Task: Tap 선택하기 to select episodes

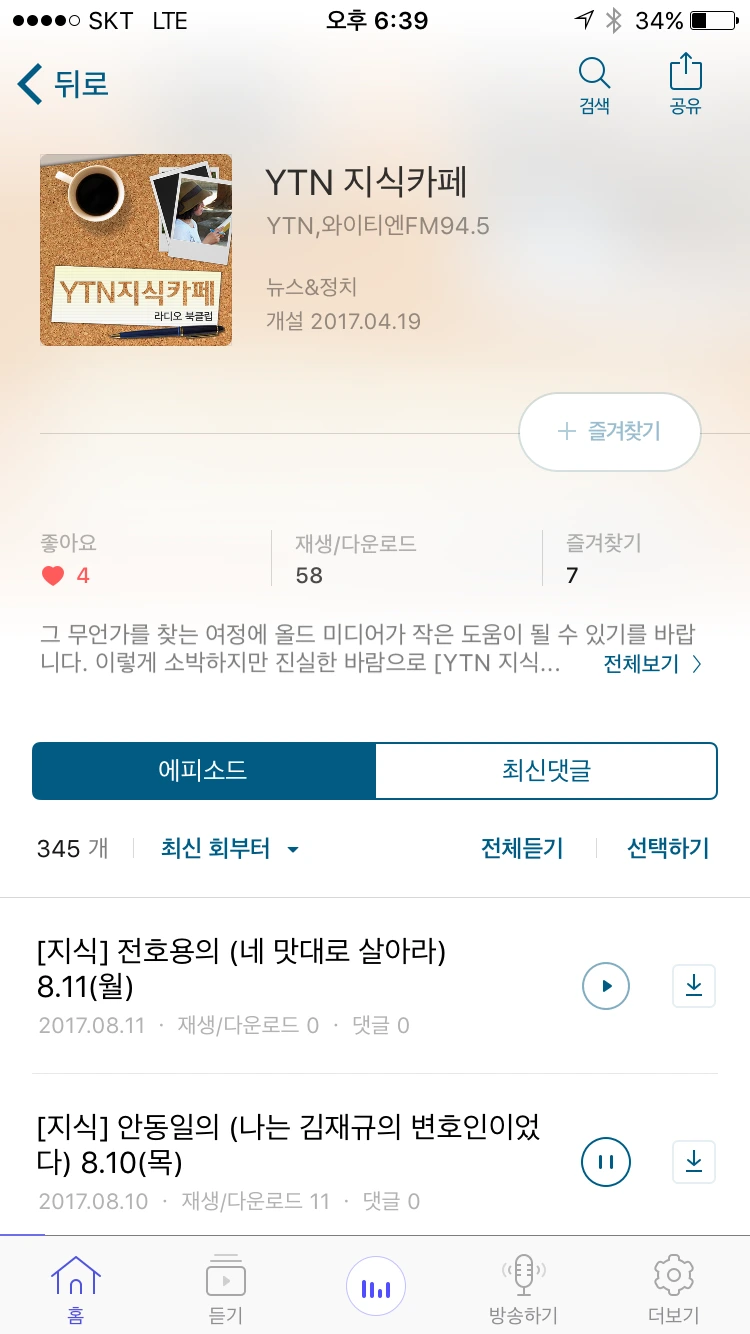Action: 668,849
